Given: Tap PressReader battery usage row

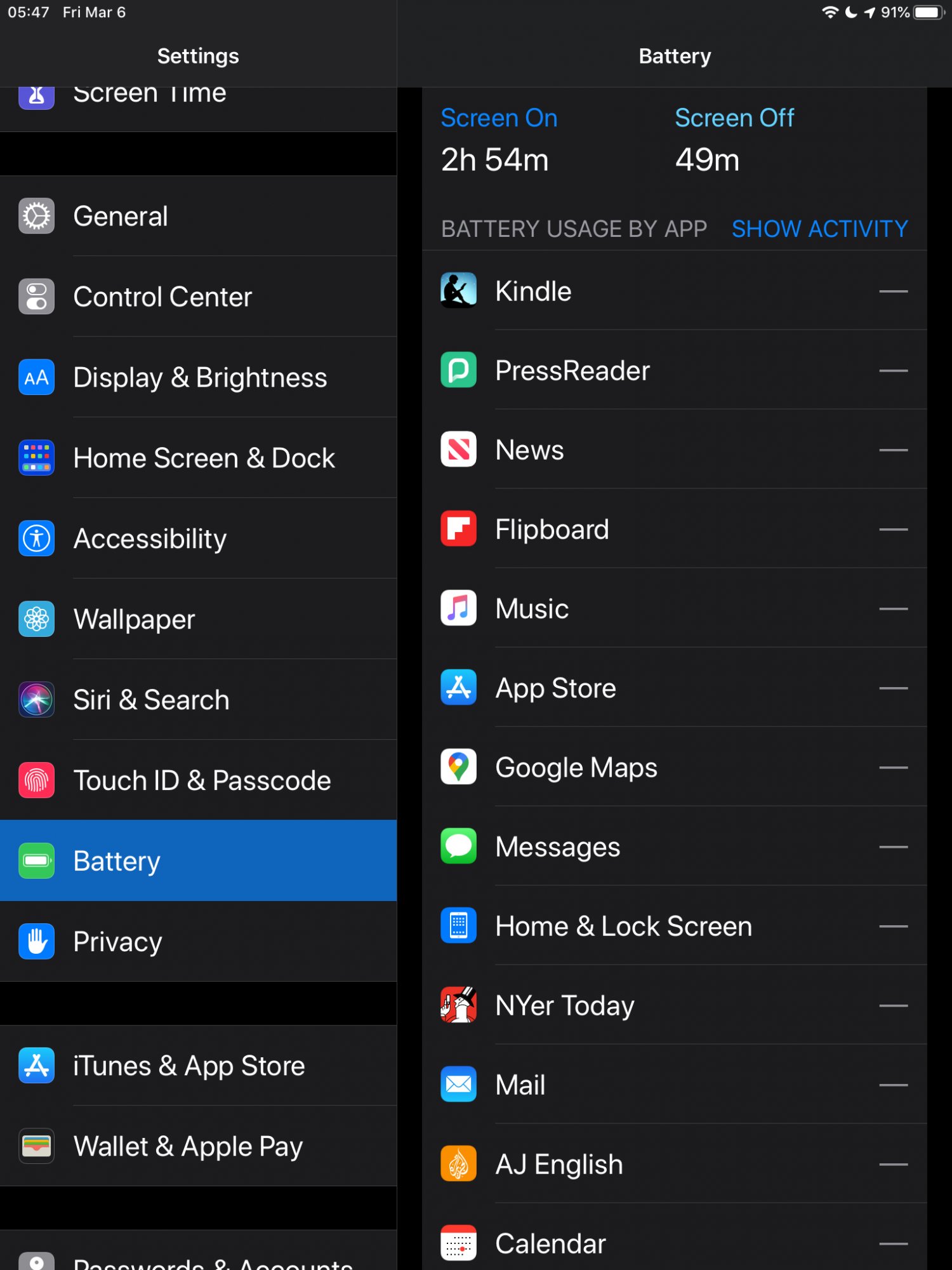Looking at the screenshot, I should 674,370.
